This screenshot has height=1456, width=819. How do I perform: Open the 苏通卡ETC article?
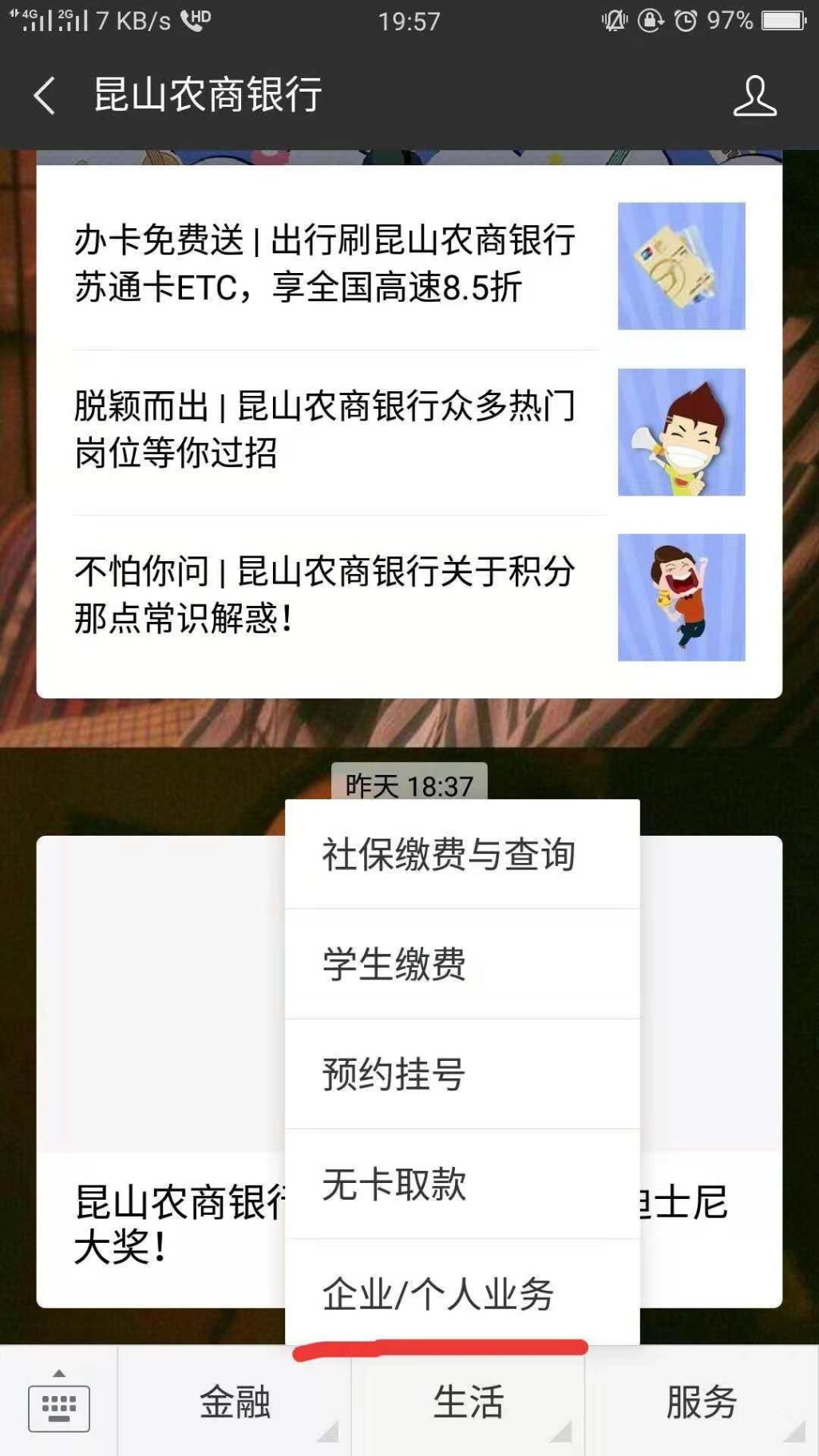(x=326, y=264)
